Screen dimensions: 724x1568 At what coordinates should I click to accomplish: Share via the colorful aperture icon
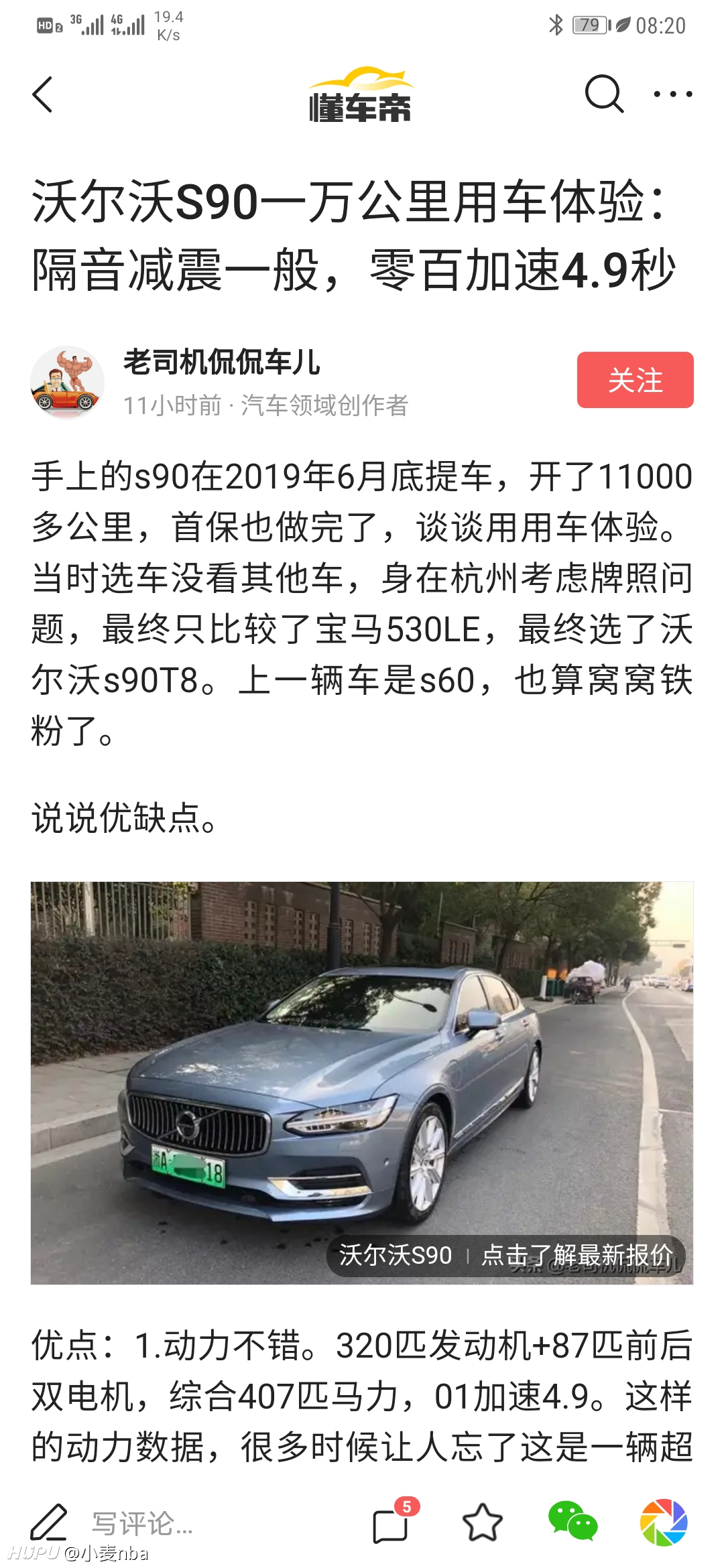pos(664,1522)
